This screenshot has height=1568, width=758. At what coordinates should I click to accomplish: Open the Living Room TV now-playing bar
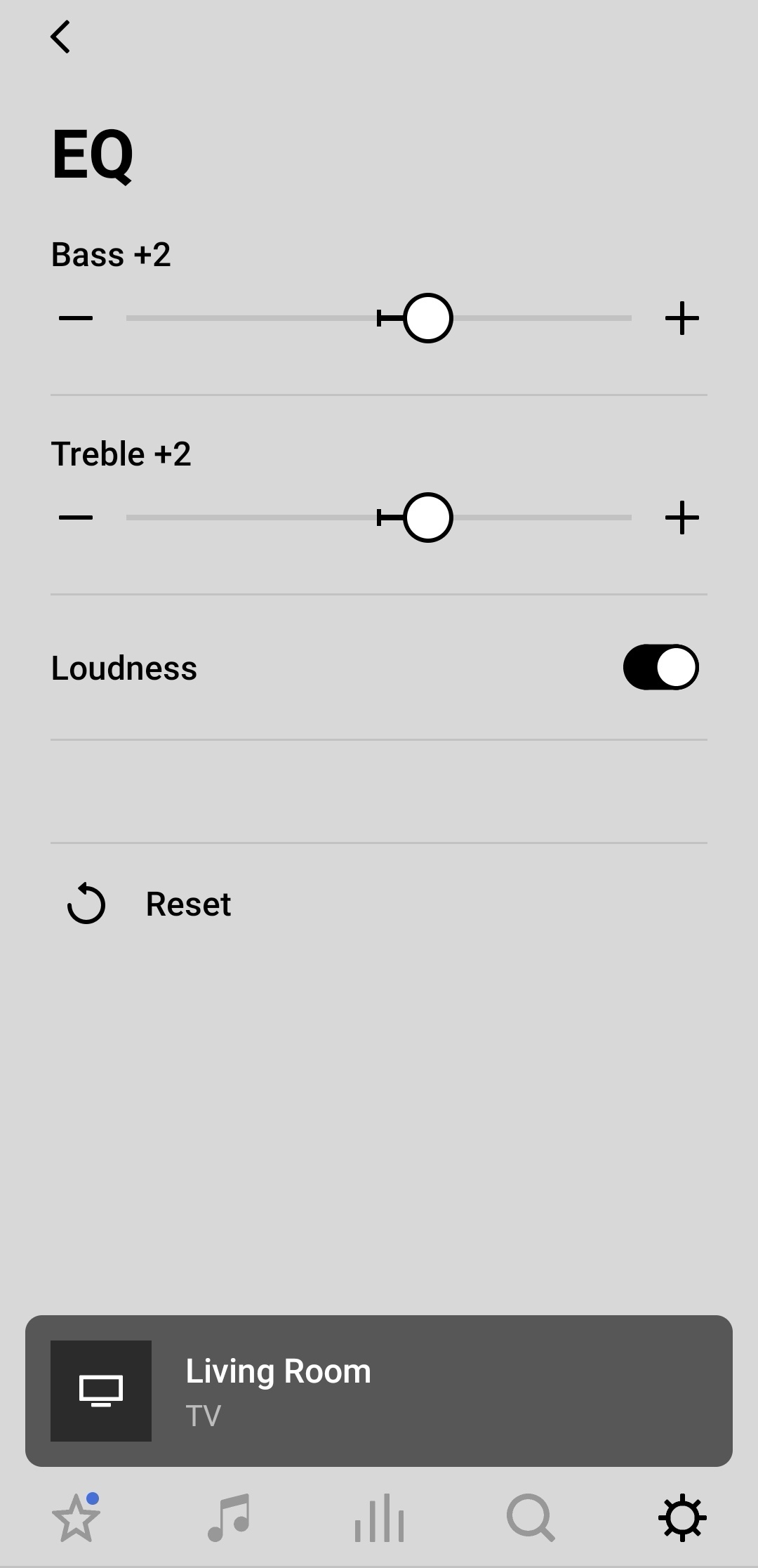click(x=379, y=1390)
